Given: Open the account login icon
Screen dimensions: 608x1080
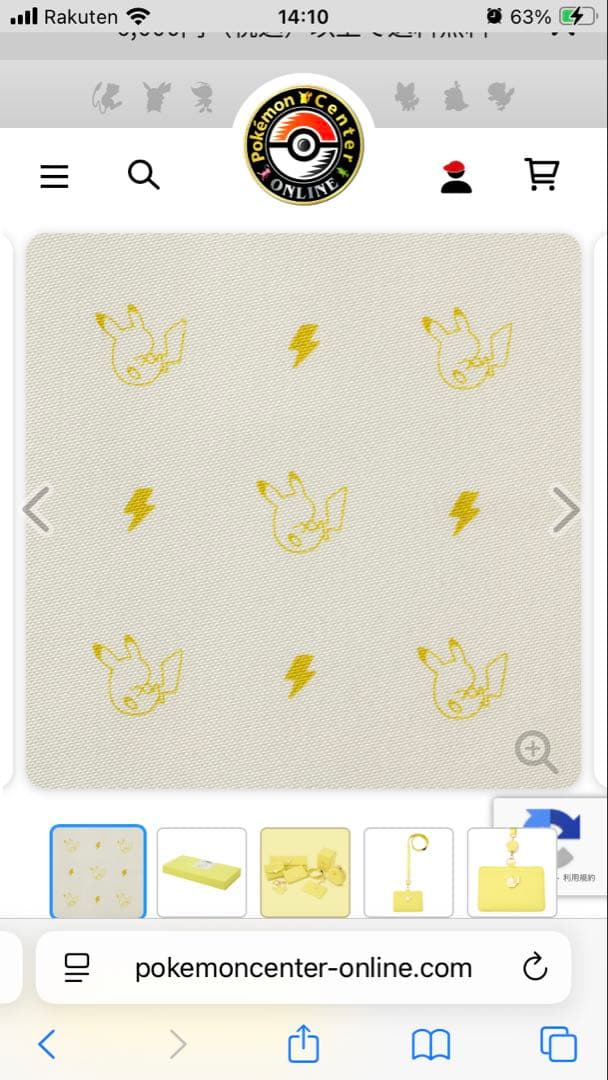Looking at the screenshot, I should [x=456, y=176].
